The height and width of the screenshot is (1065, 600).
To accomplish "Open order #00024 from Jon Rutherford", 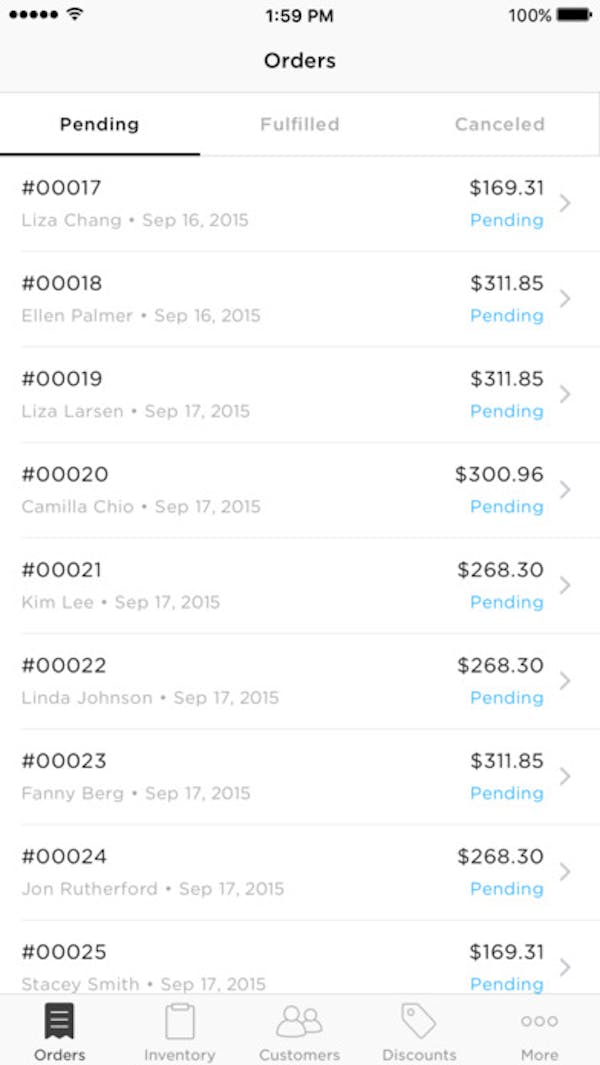I will click(x=298, y=872).
